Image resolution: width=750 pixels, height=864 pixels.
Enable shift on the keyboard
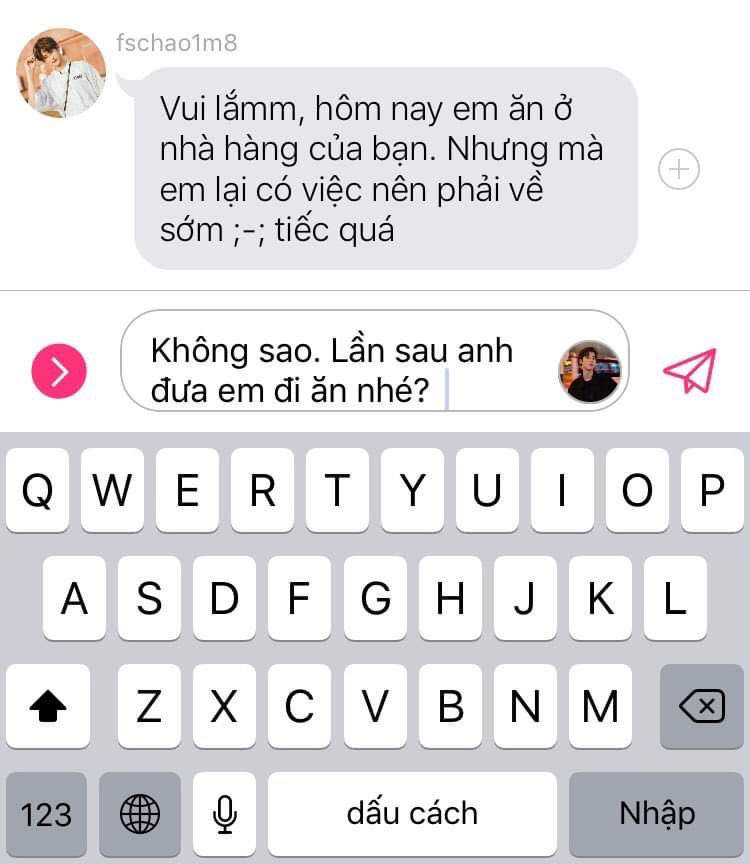[48, 707]
